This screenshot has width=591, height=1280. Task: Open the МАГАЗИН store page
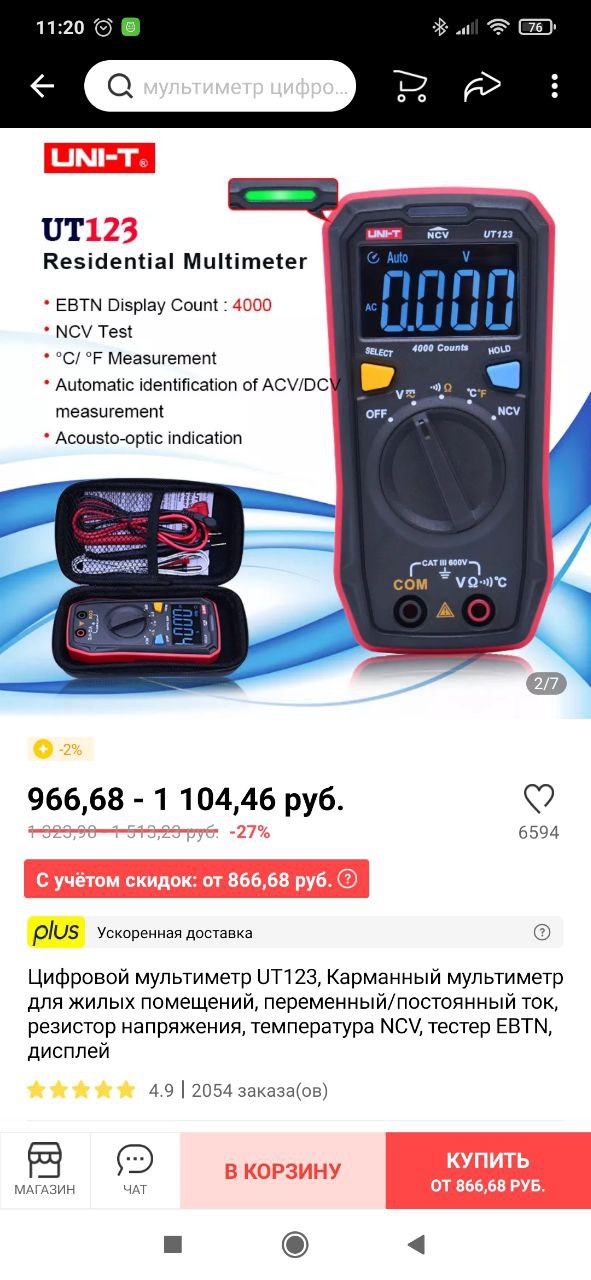pyautogui.click(x=45, y=1170)
